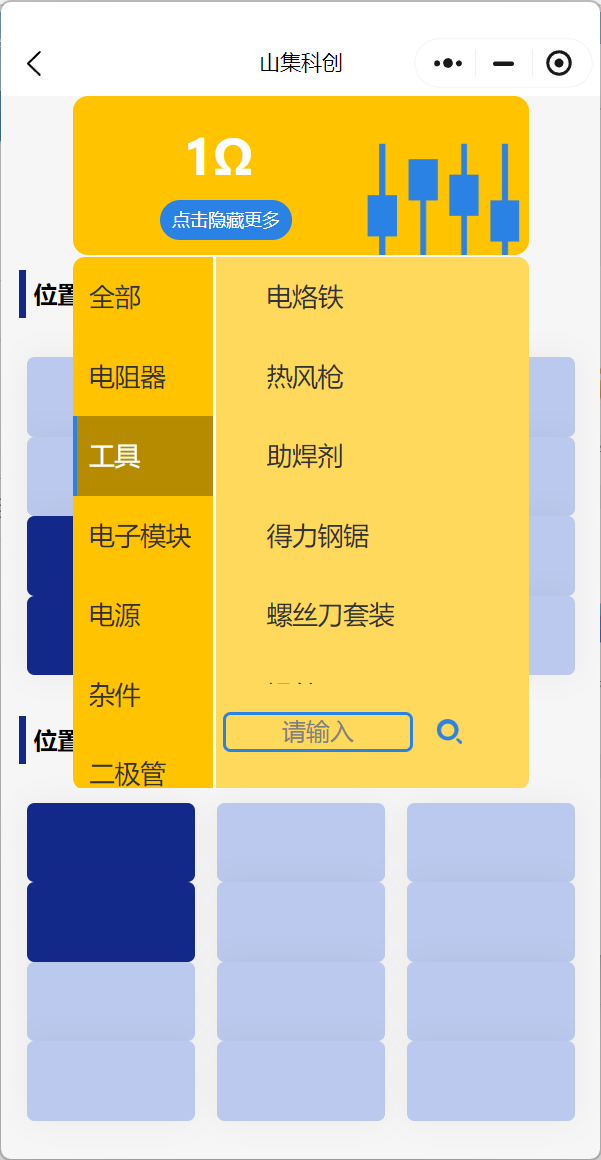The height and width of the screenshot is (1160, 601).
Task: Choose 电烙铁 from the item list
Action: coord(305,297)
